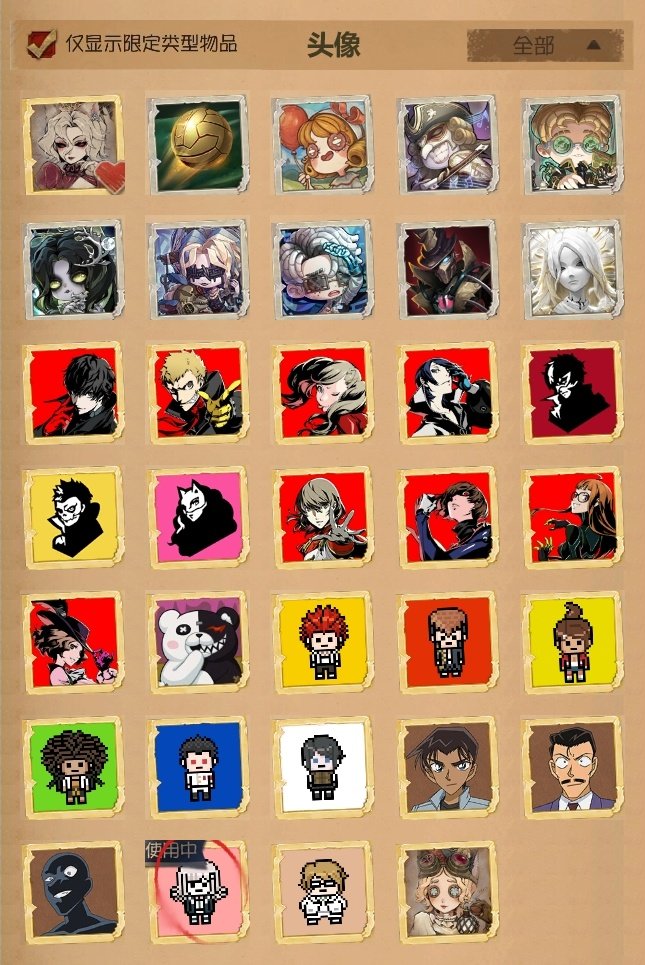Screen dimensions: 645x965
Task: Tap the currently used 使用中 avatar
Action: (x=196, y=890)
